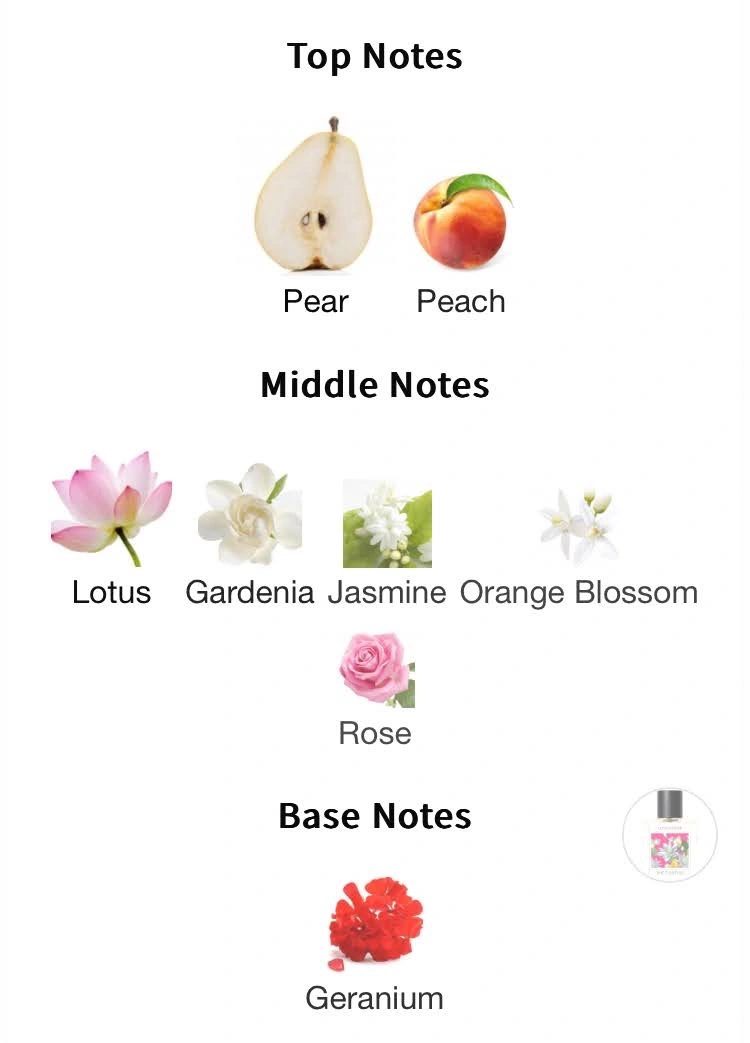The width and height of the screenshot is (750, 1043).
Task: View the Gardenia note
Action: (250, 514)
